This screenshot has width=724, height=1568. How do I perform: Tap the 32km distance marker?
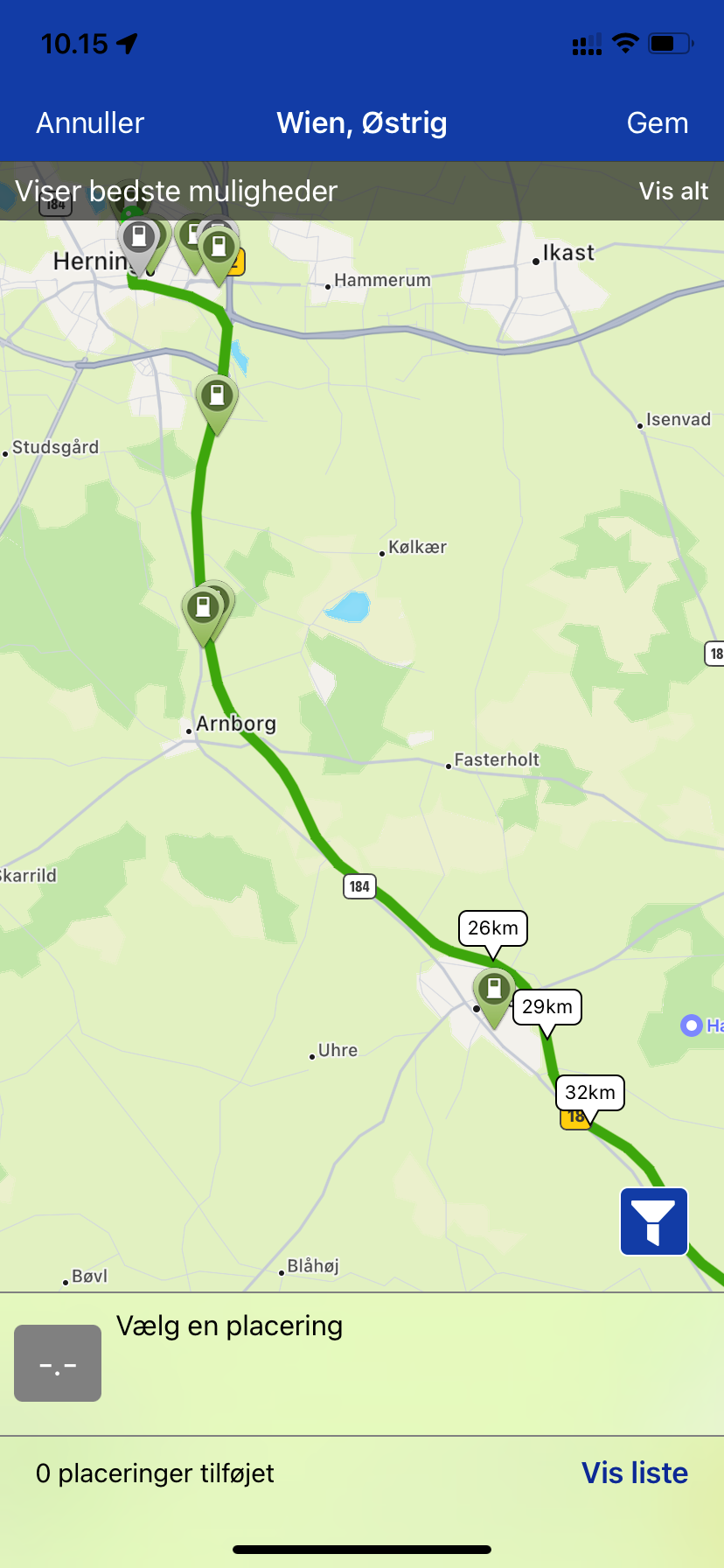590,1095
